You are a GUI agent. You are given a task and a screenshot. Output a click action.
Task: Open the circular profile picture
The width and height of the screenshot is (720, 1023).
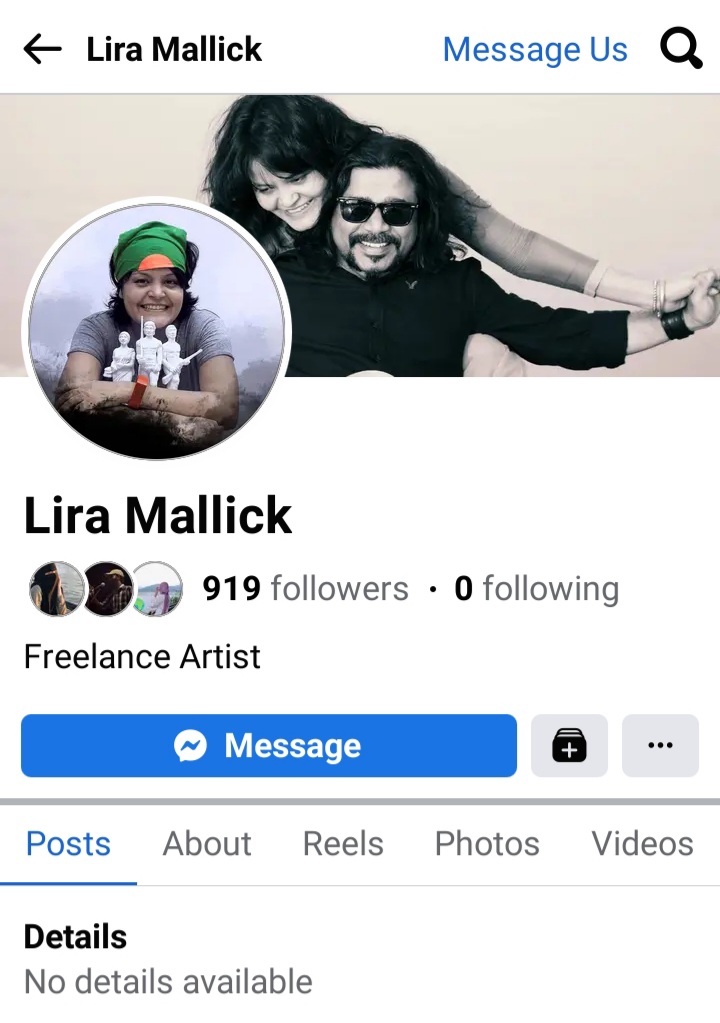(156, 330)
